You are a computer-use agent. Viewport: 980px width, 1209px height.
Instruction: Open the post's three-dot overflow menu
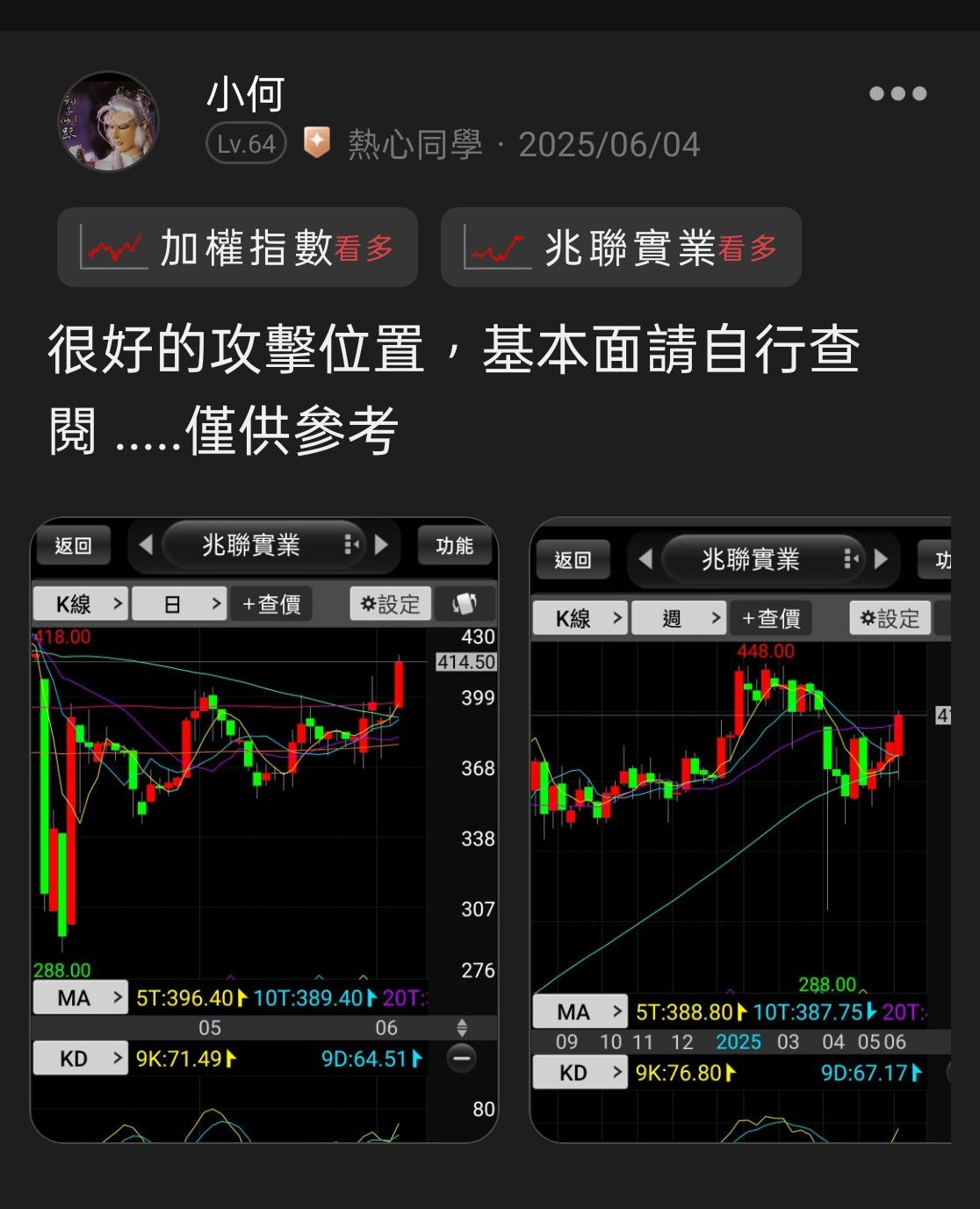pos(897,94)
